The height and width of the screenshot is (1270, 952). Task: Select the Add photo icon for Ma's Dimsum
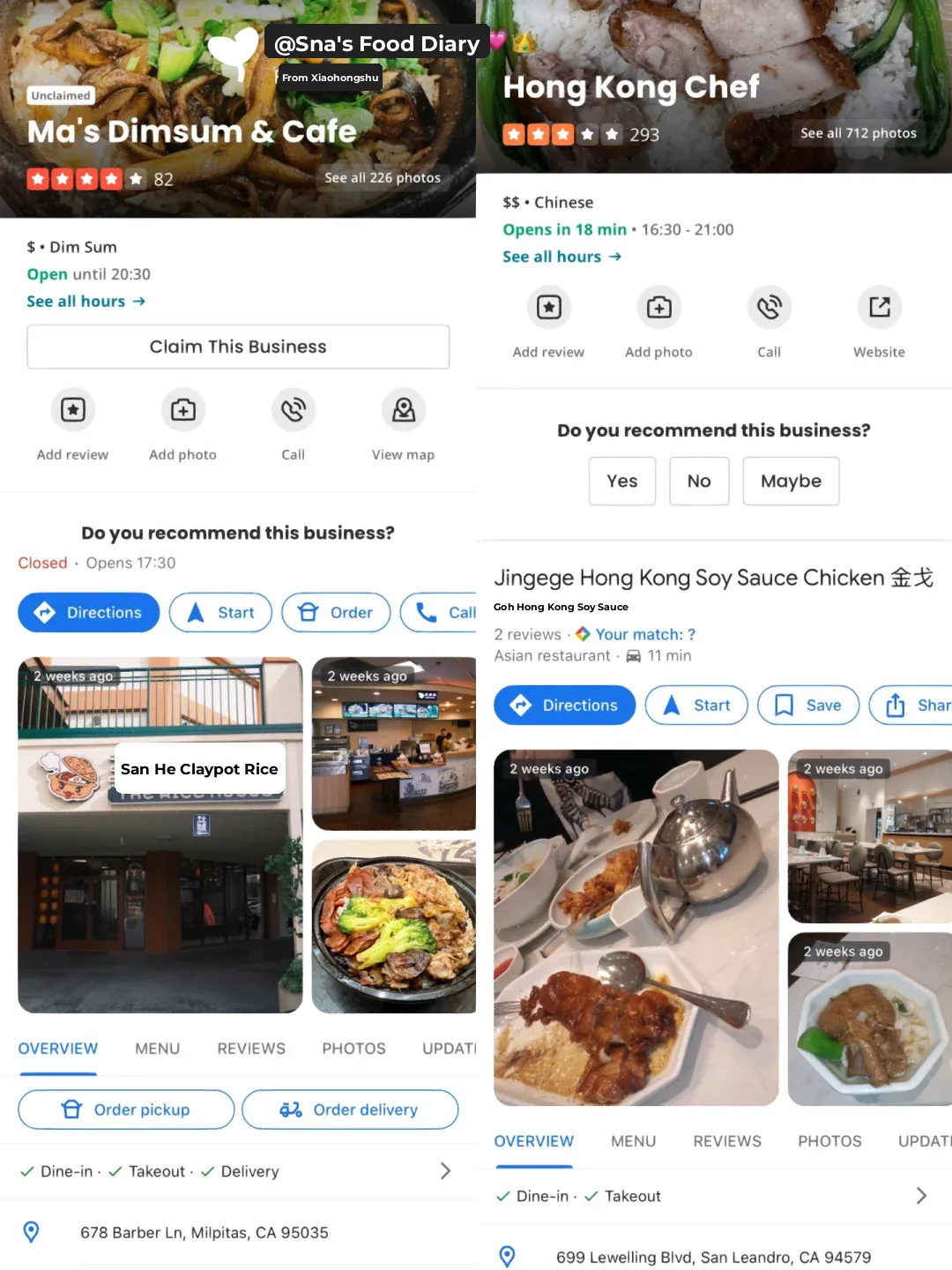(x=182, y=409)
